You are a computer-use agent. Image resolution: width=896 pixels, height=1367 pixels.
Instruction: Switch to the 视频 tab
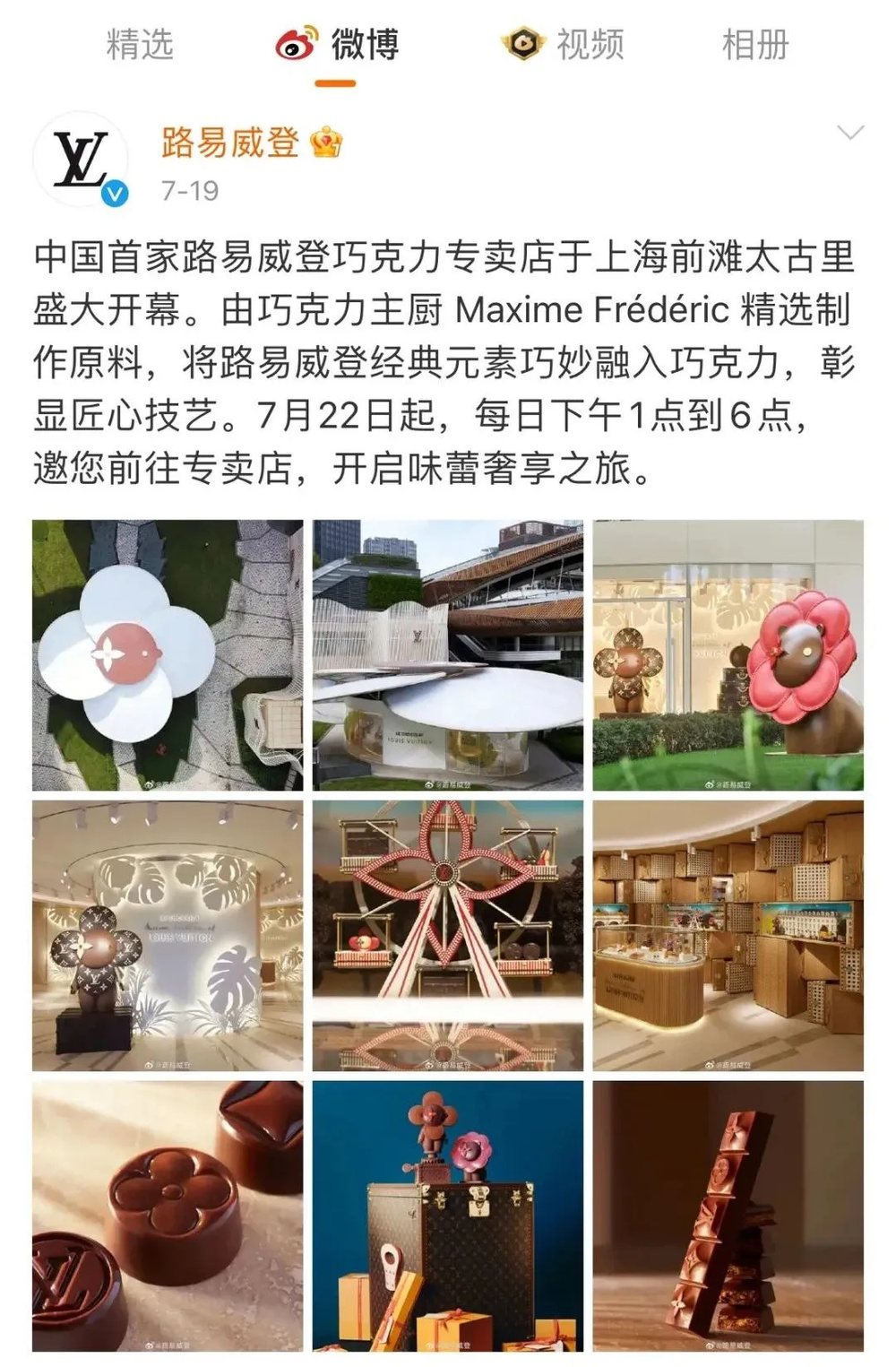[x=564, y=45]
